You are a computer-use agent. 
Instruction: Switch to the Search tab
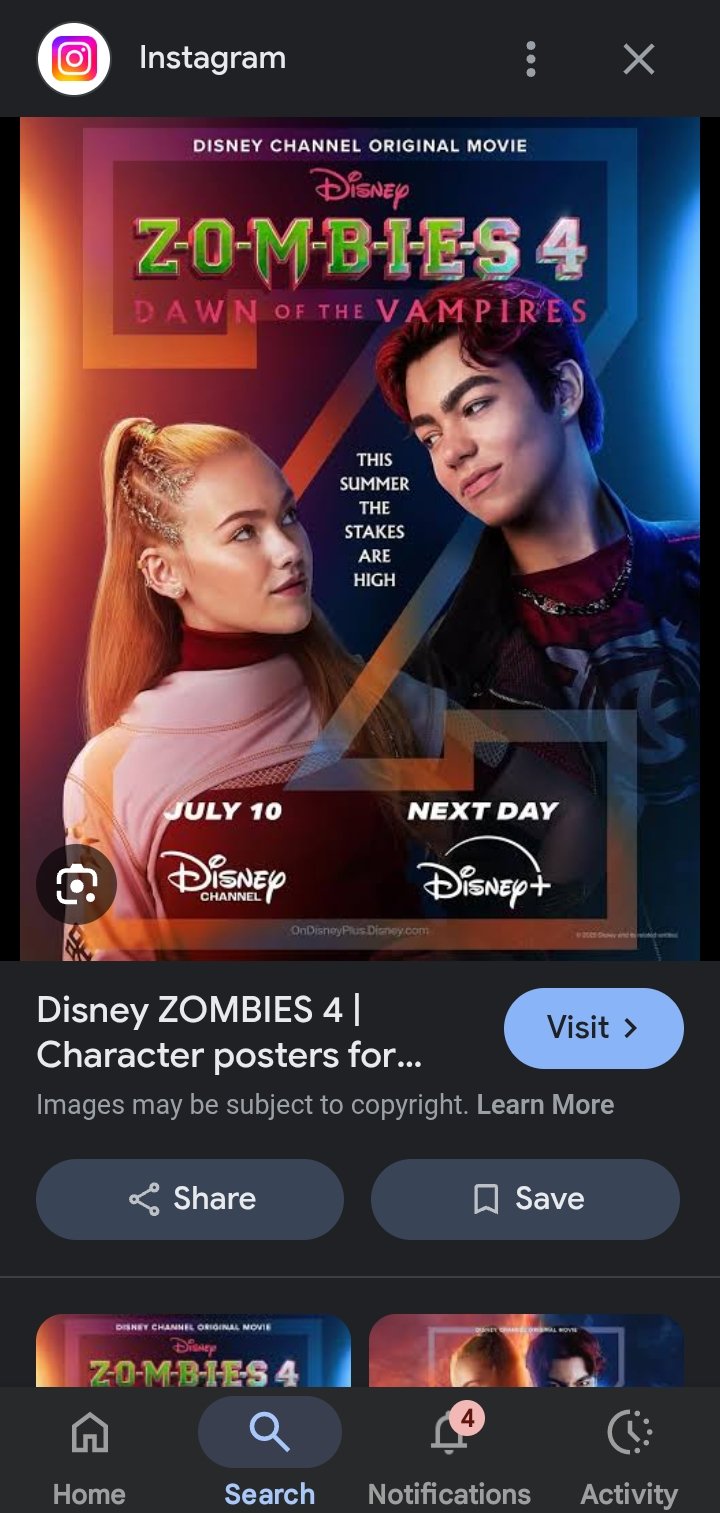tap(269, 1453)
